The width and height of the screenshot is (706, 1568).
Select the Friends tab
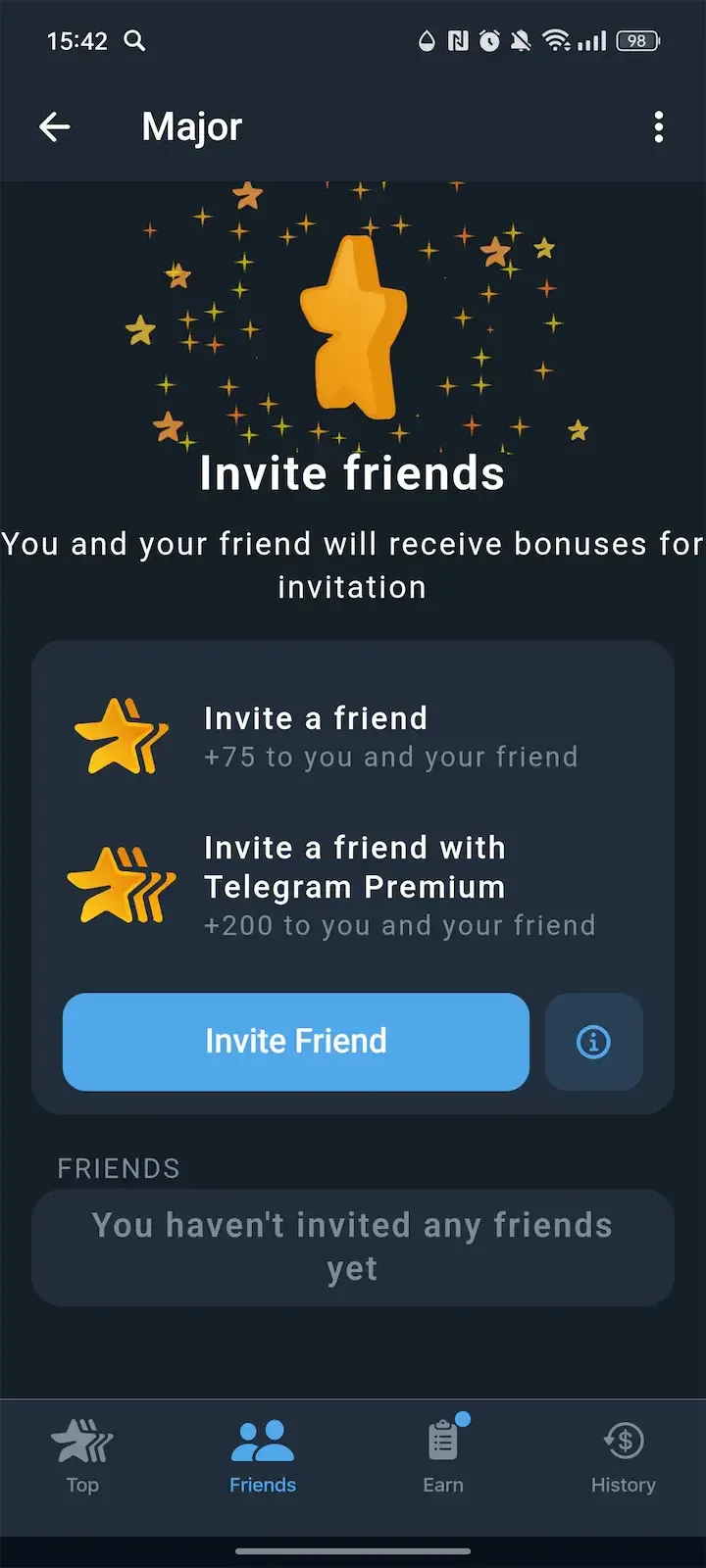pos(262,1455)
